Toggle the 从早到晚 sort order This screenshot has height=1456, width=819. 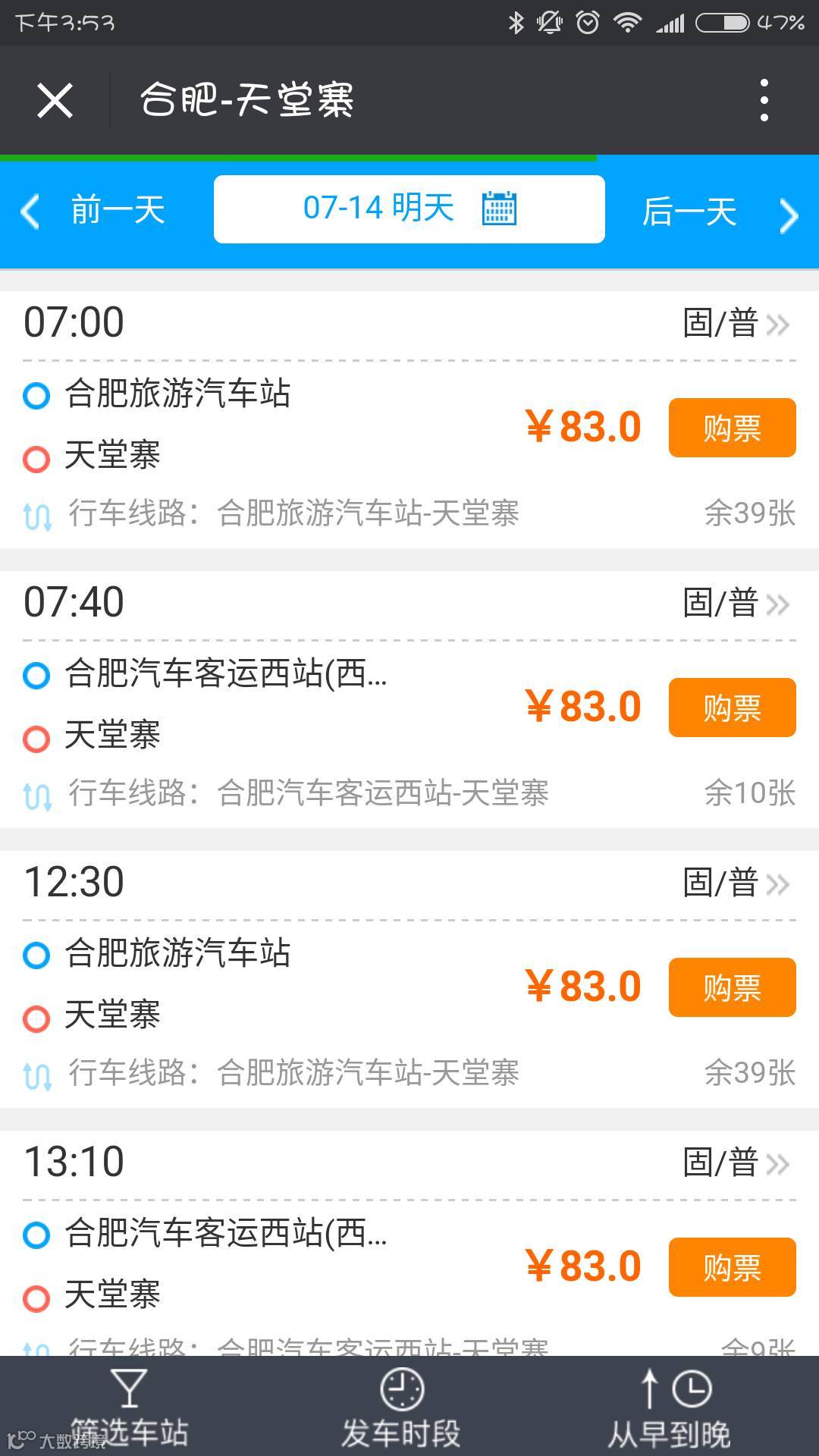(670, 1407)
